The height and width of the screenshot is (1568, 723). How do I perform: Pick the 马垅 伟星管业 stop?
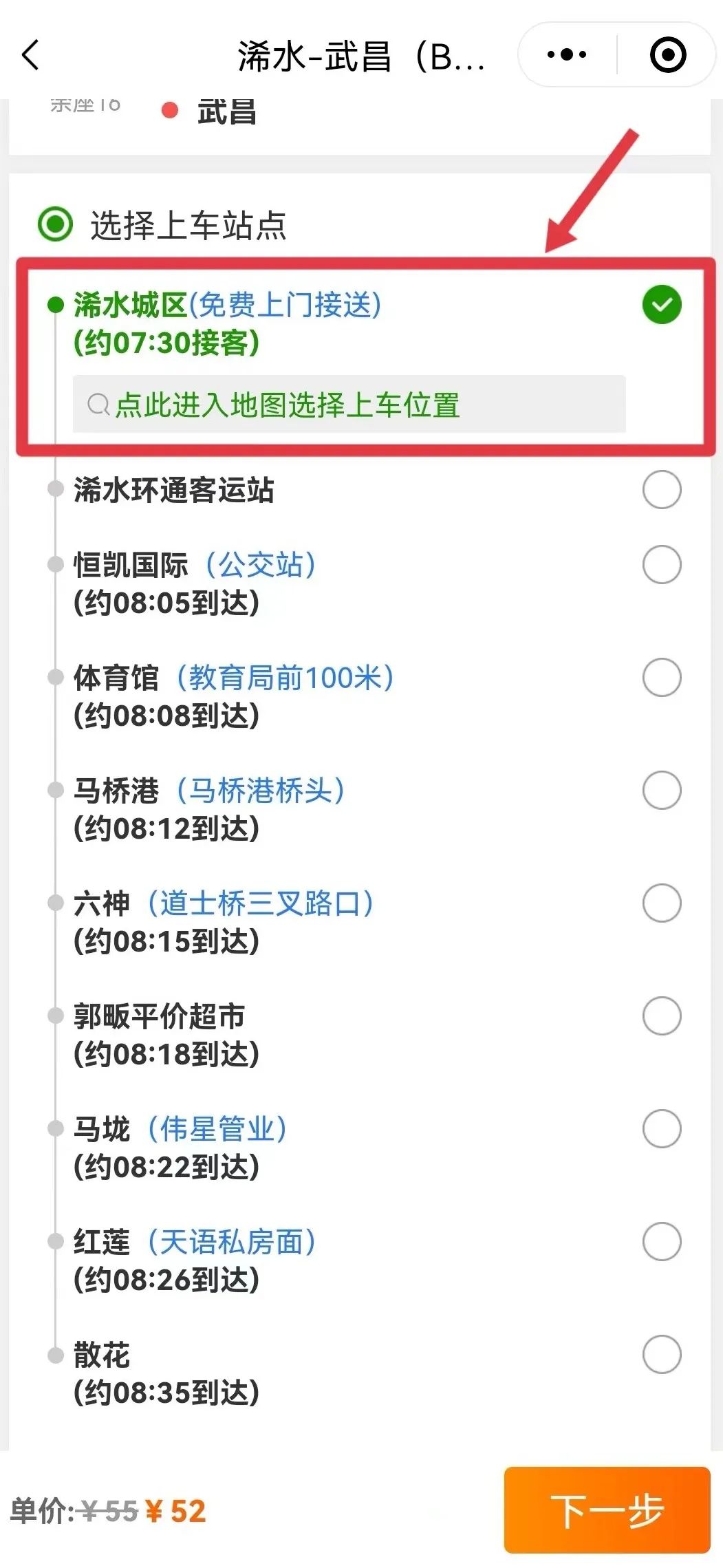[661, 1129]
